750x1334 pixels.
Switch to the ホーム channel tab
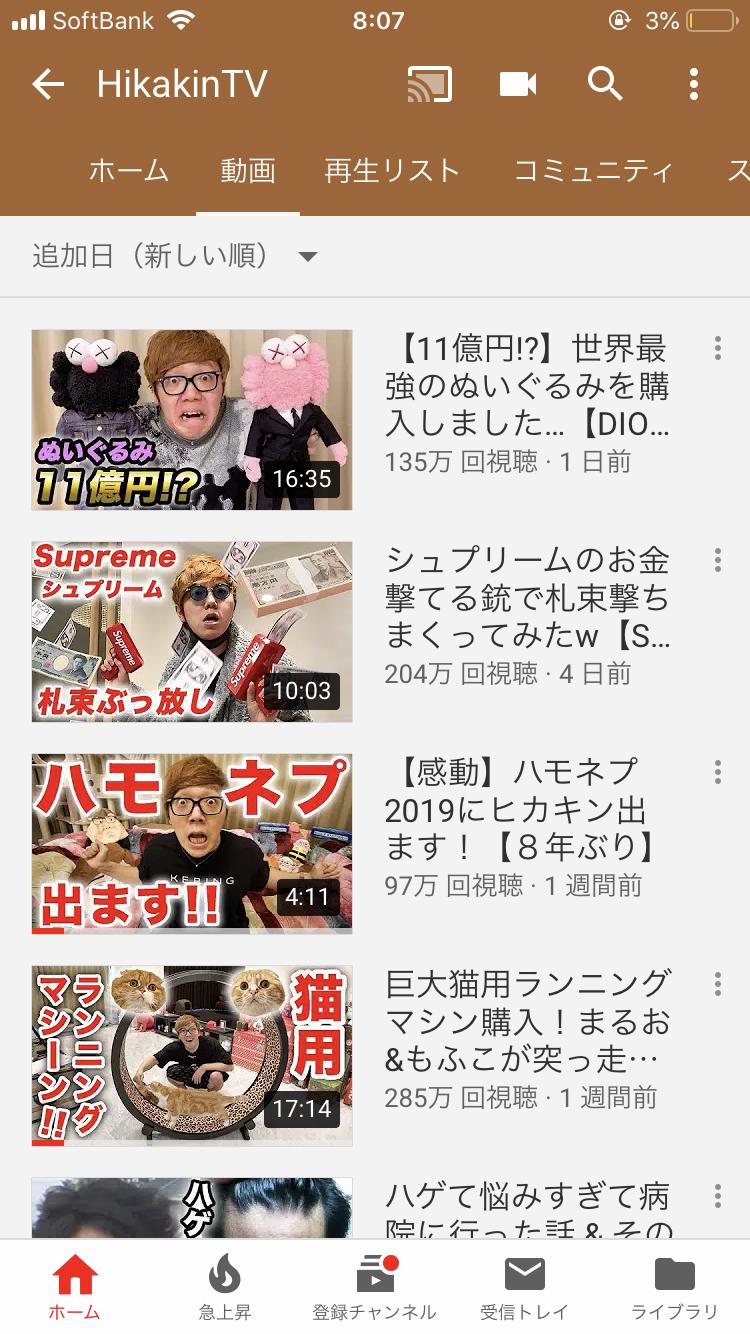tap(129, 171)
